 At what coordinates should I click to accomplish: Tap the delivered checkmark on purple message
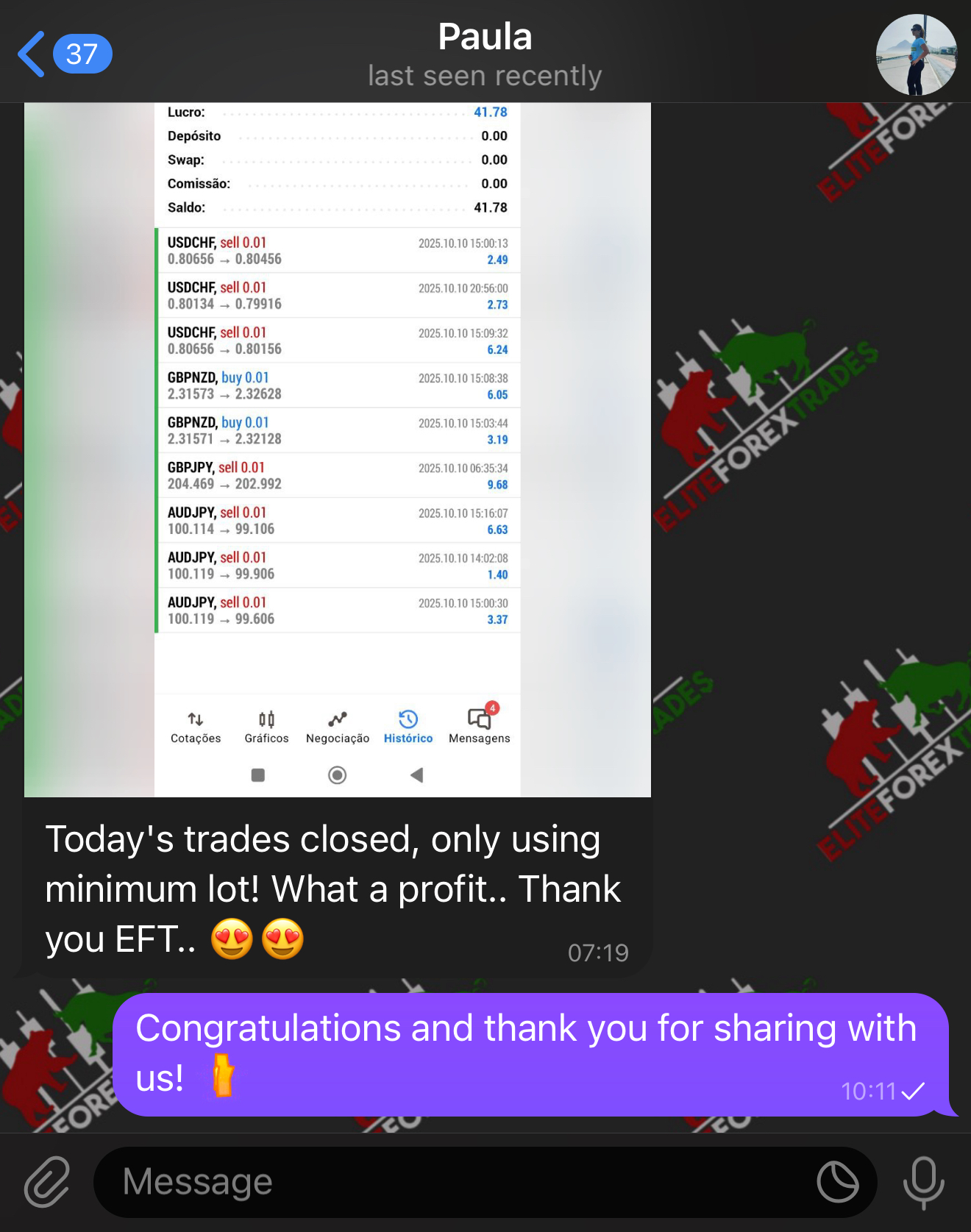pos(916,1092)
